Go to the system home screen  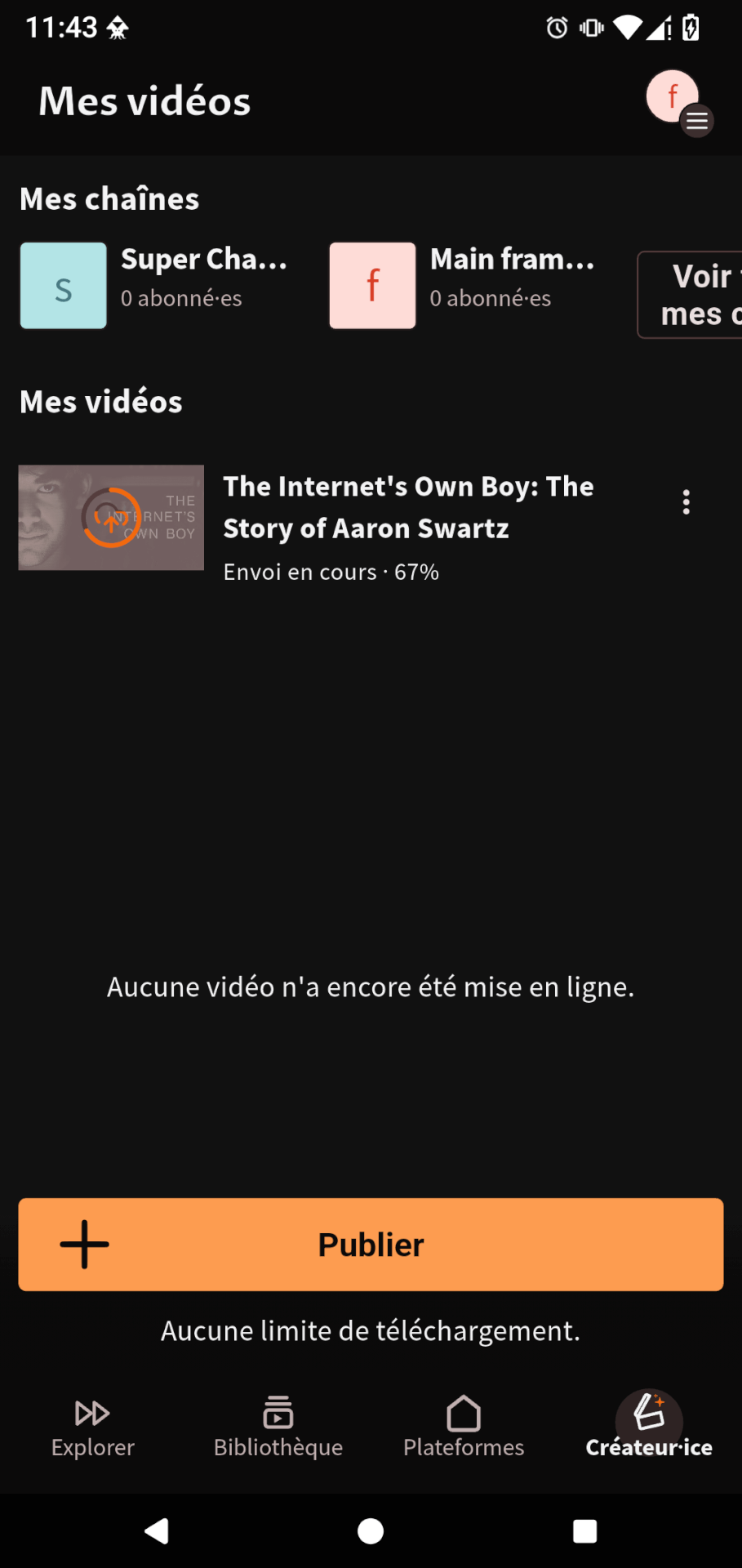point(371,1531)
